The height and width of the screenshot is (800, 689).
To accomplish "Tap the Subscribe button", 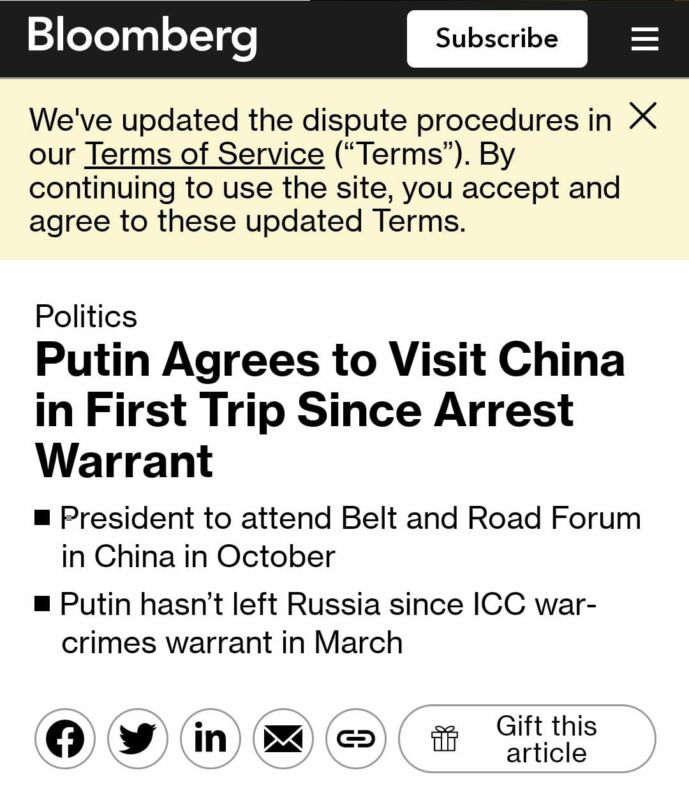I will coord(496,39).
